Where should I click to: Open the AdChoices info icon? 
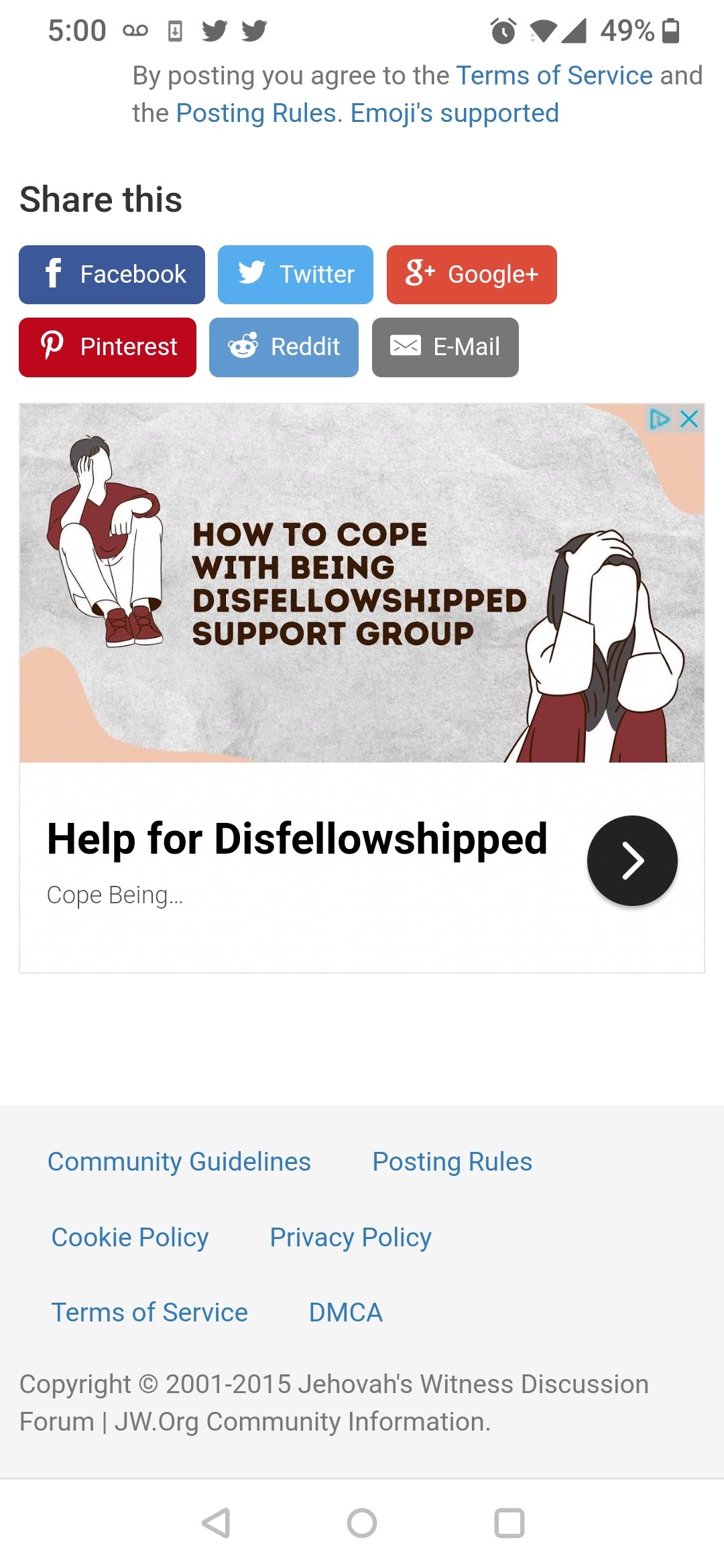[659, 419]
